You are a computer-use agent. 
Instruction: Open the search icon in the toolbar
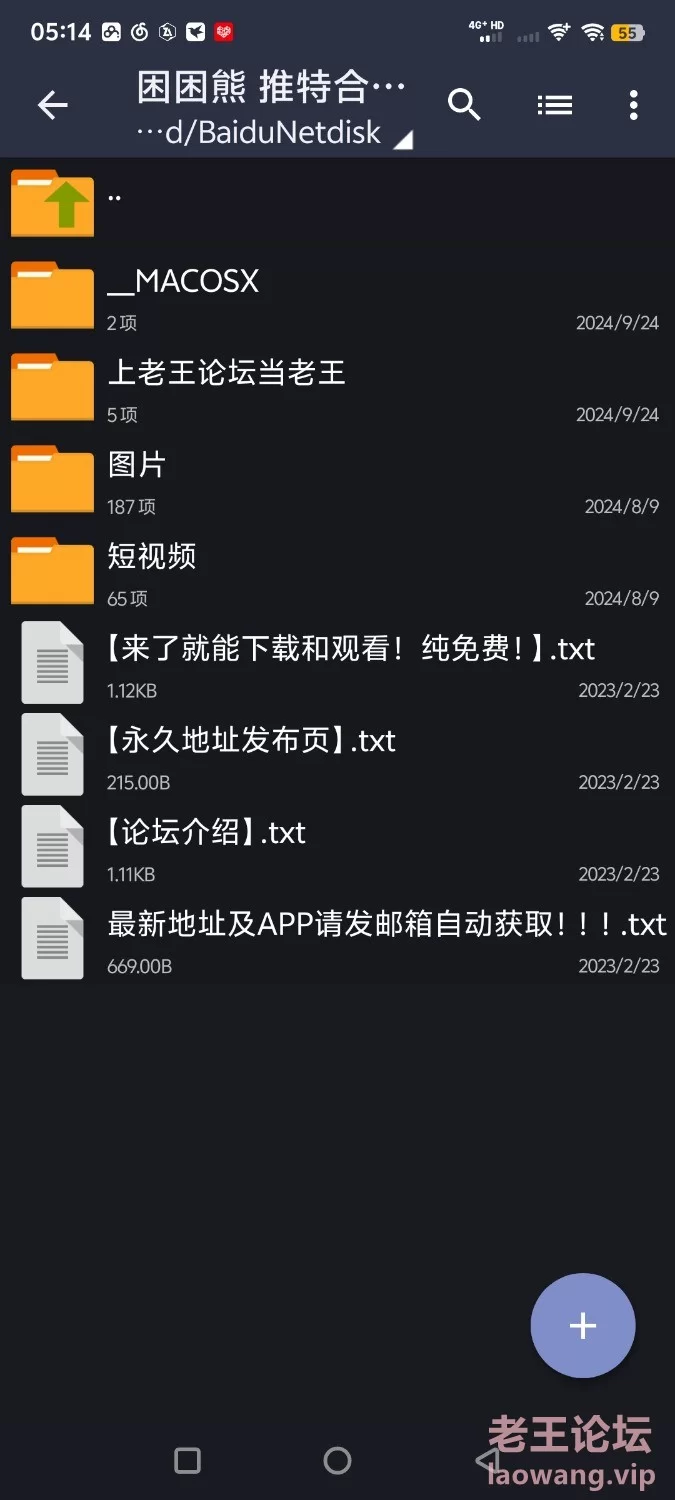point(464,105)
